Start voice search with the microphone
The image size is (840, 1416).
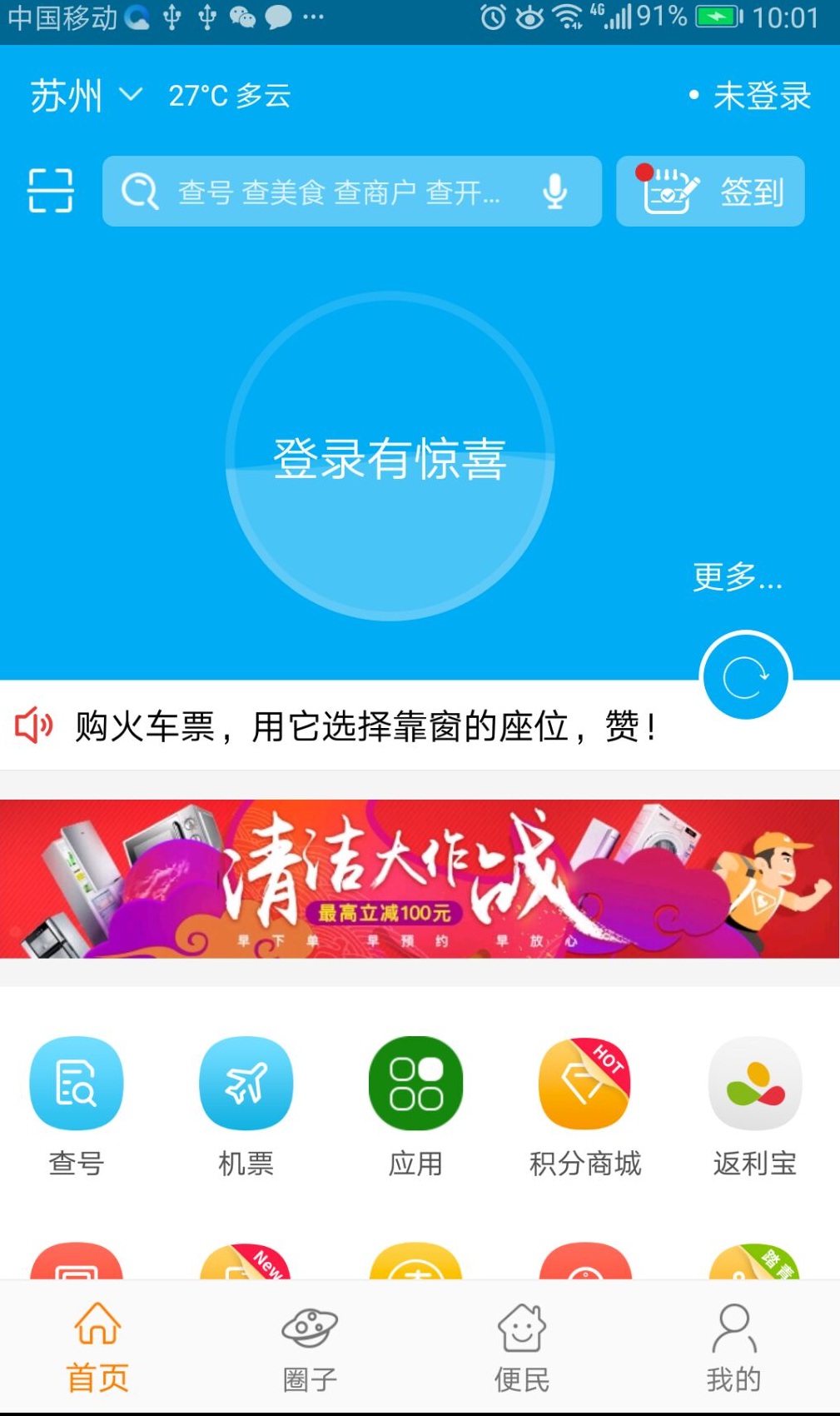pyautogui.click(x=554, y=192)
